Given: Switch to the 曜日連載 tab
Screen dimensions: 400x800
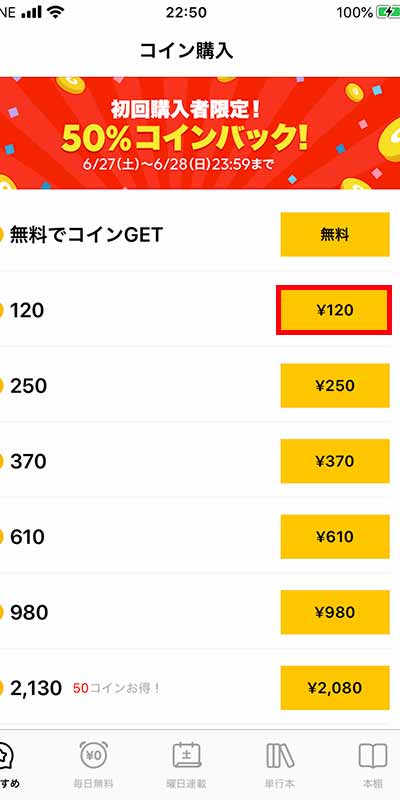Looking at the screenshot, I should [x=186, y=764].
